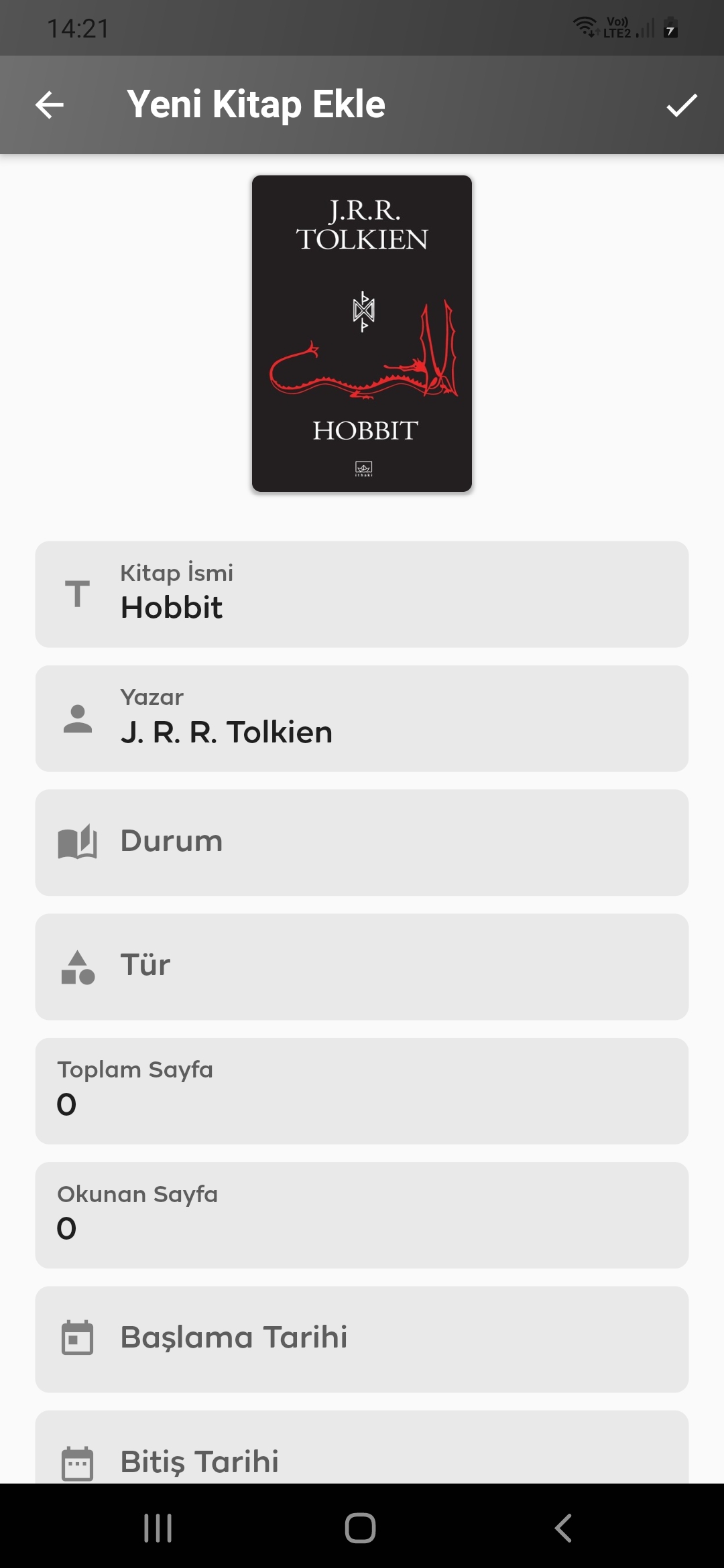
Task: Click the calendar icon beside Başlama Tarihi
Action: click(x=78, y=1338)
